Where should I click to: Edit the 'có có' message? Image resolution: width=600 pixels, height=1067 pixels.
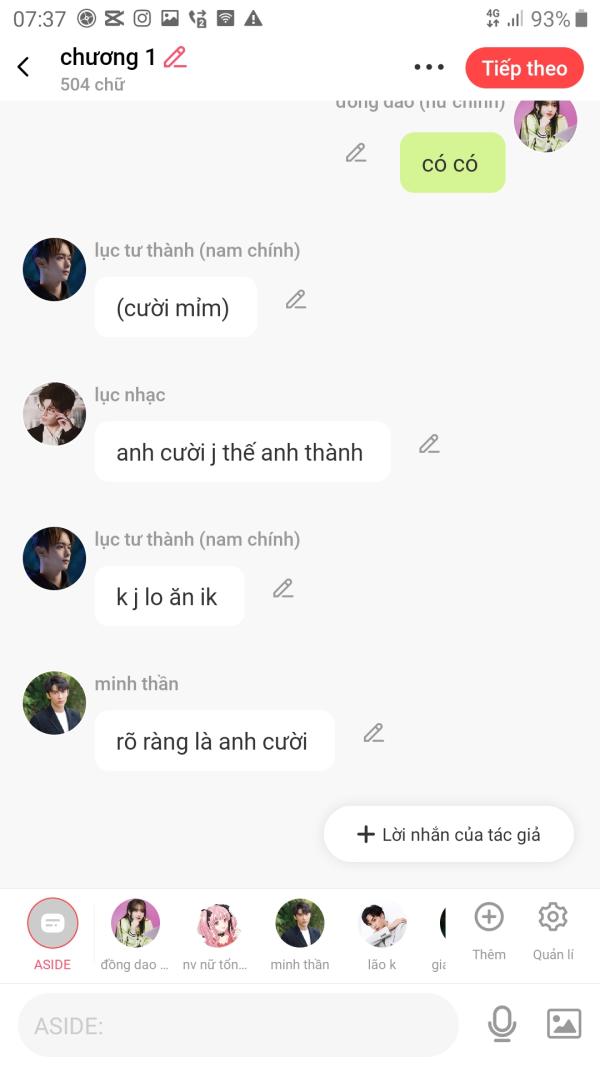(356, 153)
